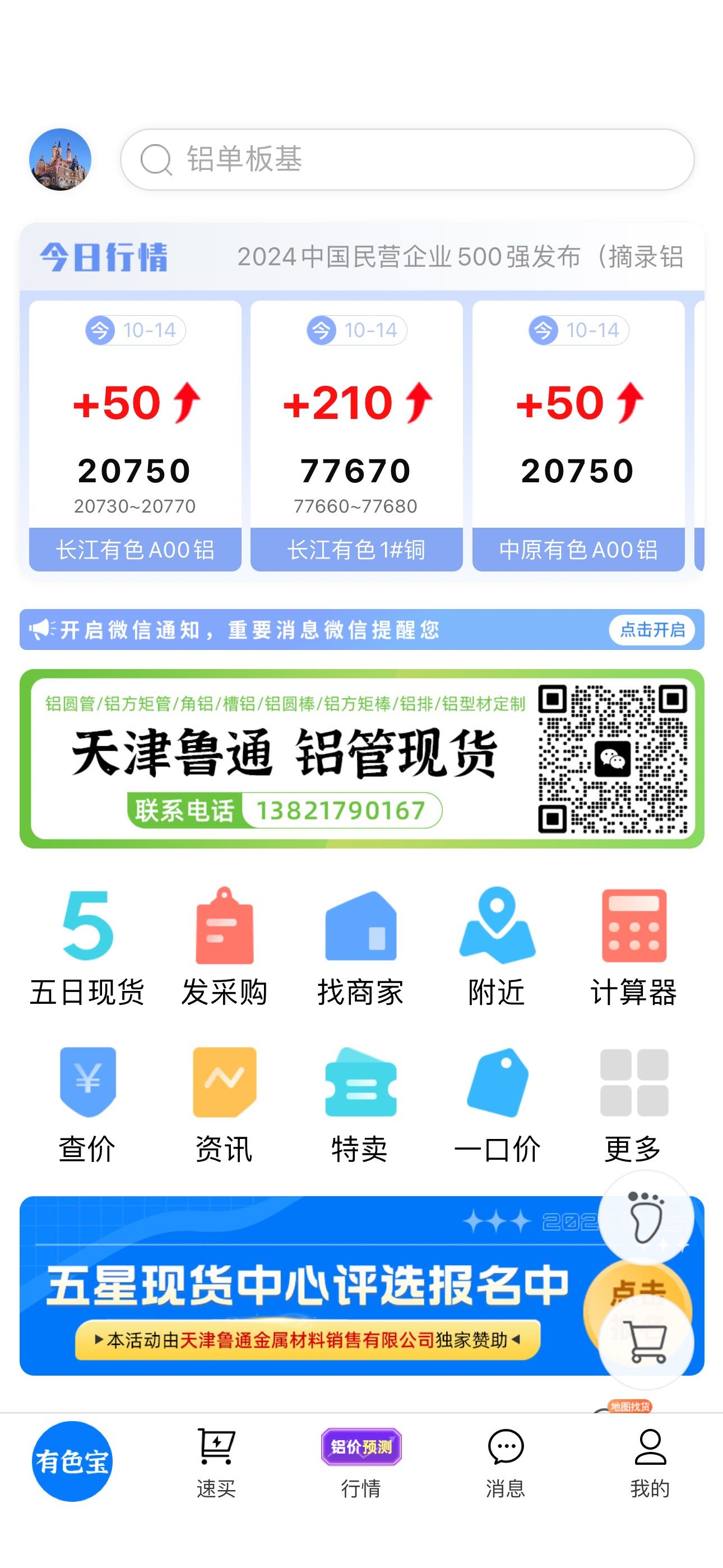Open the 长江有色1#铜 price card
Viewport: 723px width, 1568px height.
click(x=356, y=436)
